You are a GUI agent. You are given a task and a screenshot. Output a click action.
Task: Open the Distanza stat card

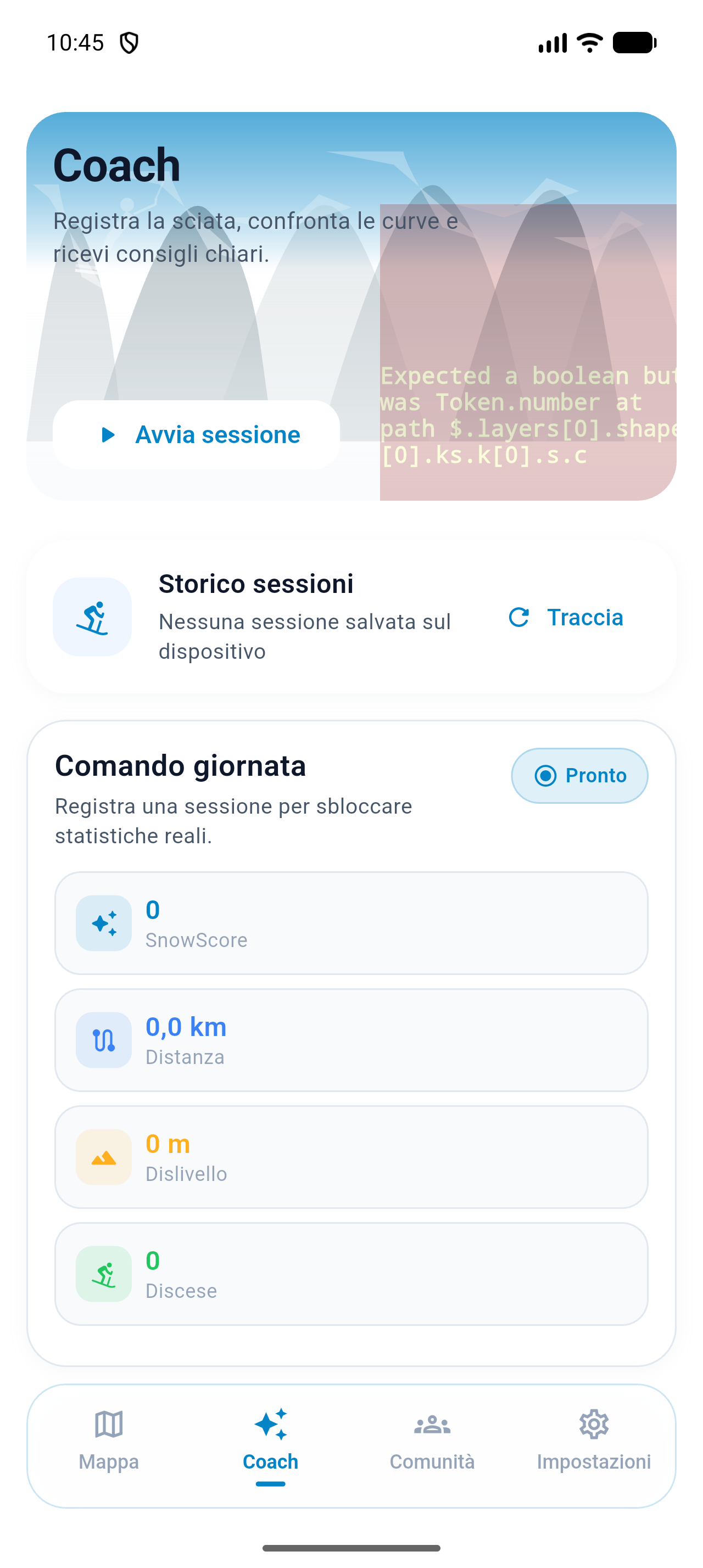click(x=351, y=1040)
